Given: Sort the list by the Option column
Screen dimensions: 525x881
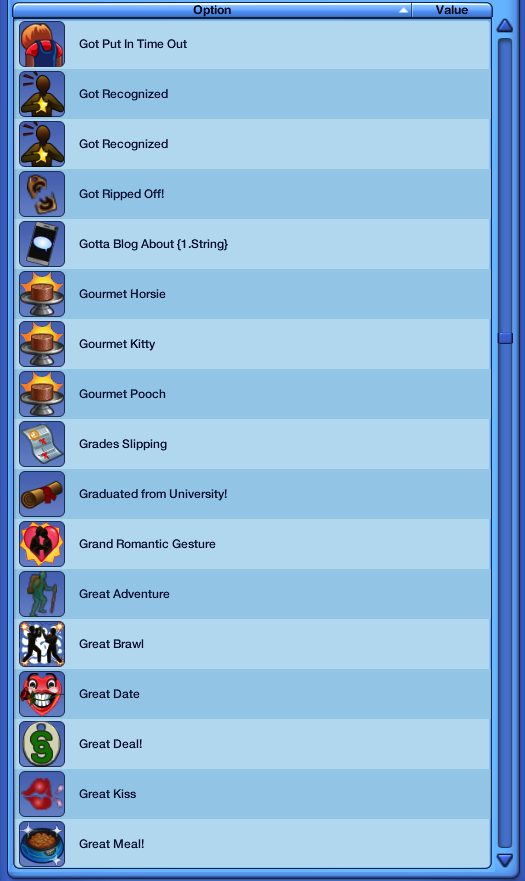Looking at the screenshot, I should [212, 10].
